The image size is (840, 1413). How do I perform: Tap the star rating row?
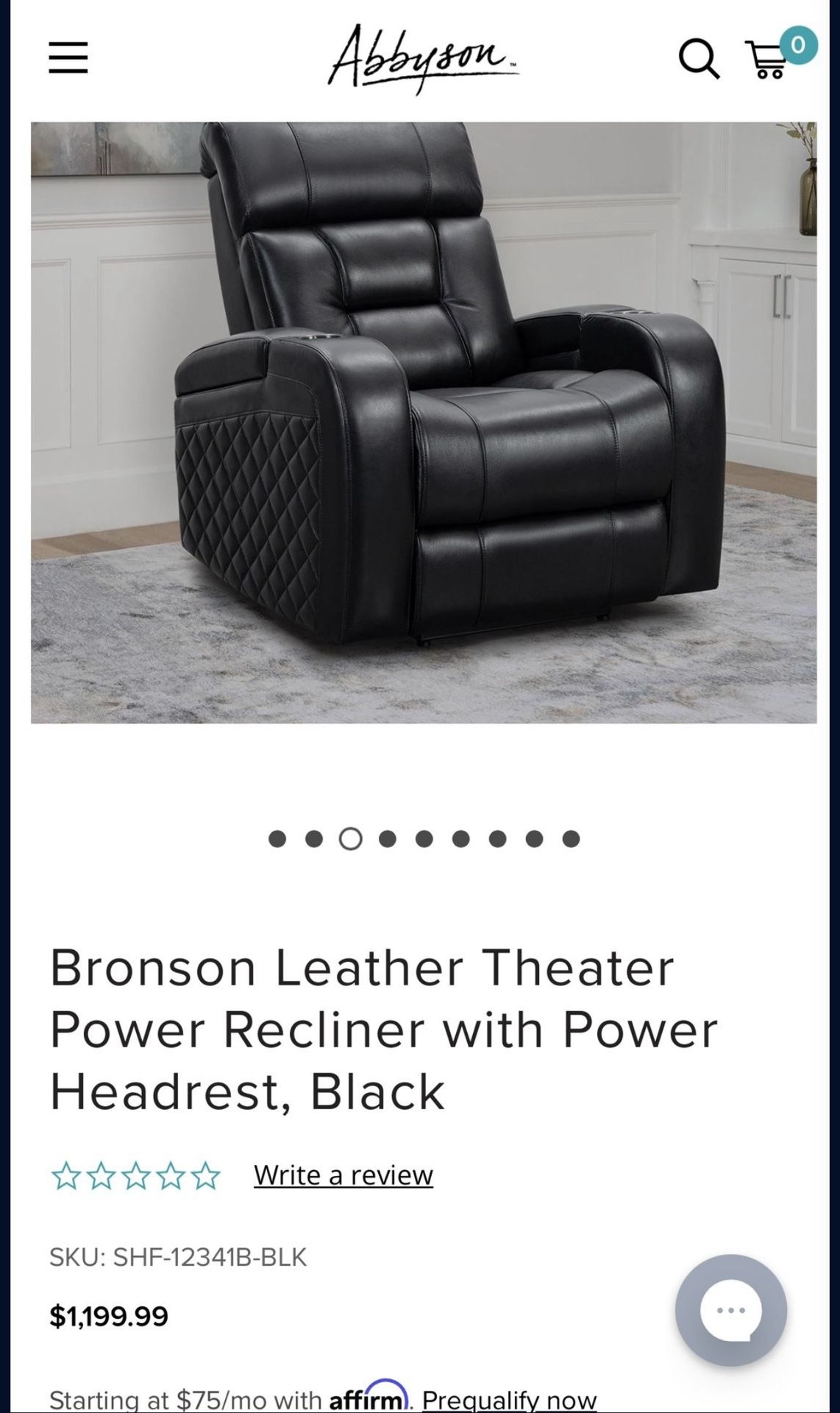[135, 1176]
